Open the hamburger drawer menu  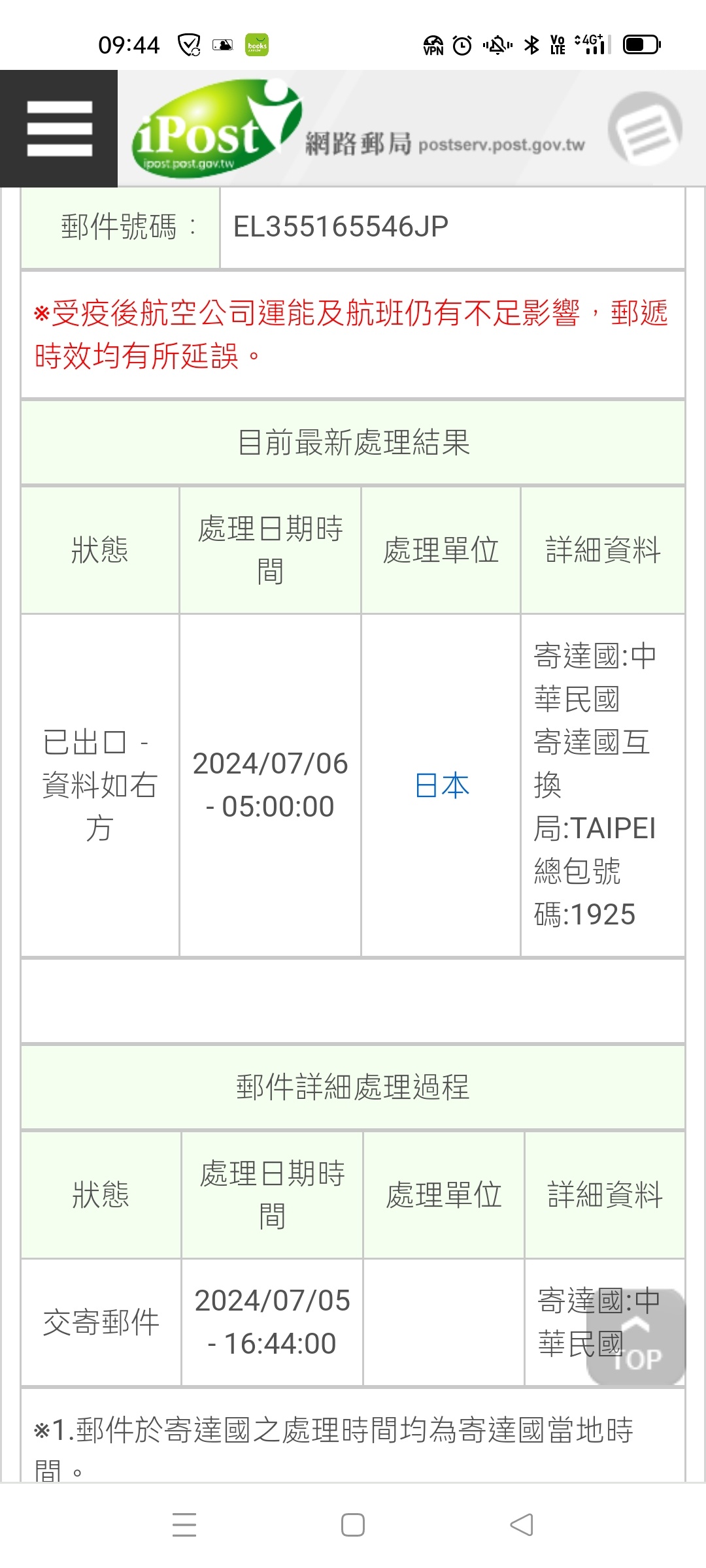click(x=59, y=129)
